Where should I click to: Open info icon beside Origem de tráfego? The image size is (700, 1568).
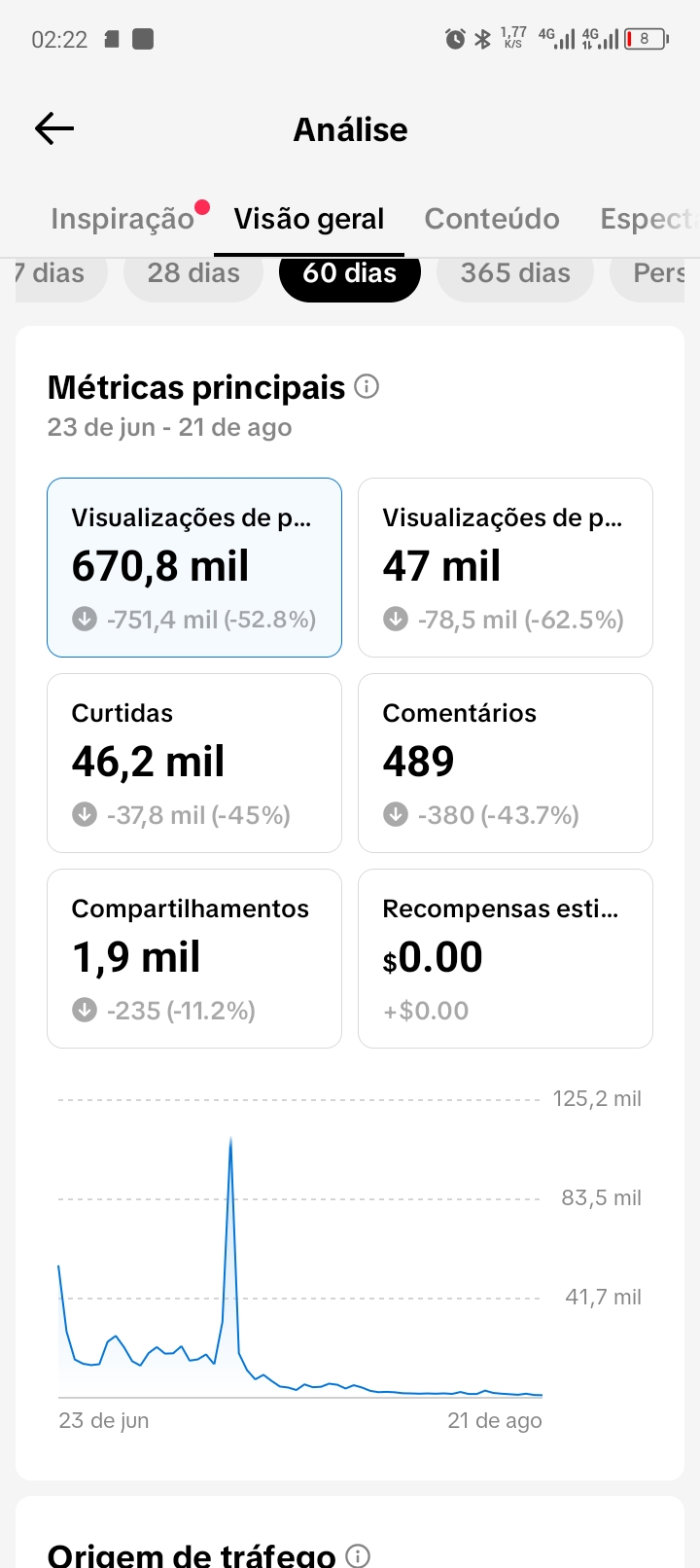click(x=358, y=1555)
